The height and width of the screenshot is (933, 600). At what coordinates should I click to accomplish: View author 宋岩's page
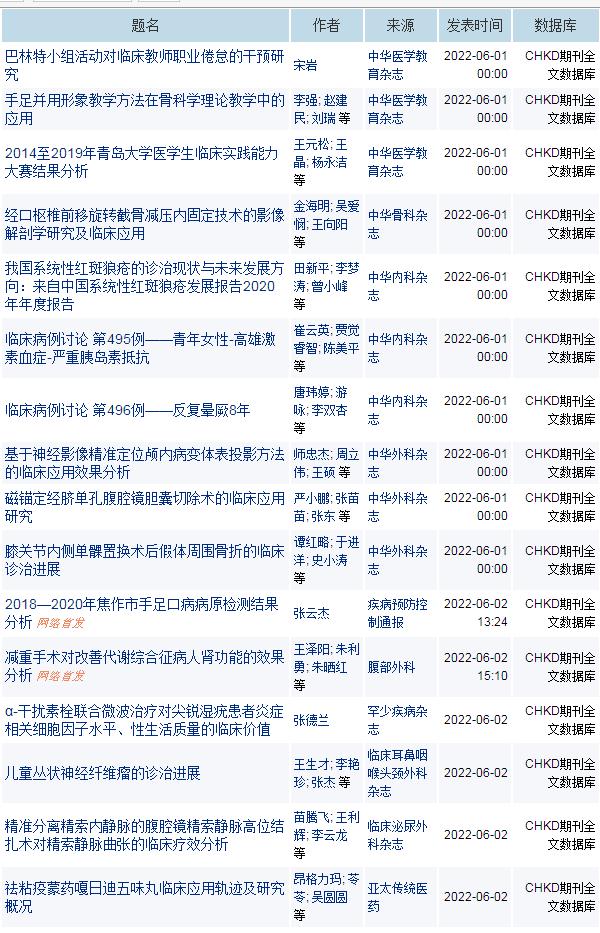[x=305, y=65]
